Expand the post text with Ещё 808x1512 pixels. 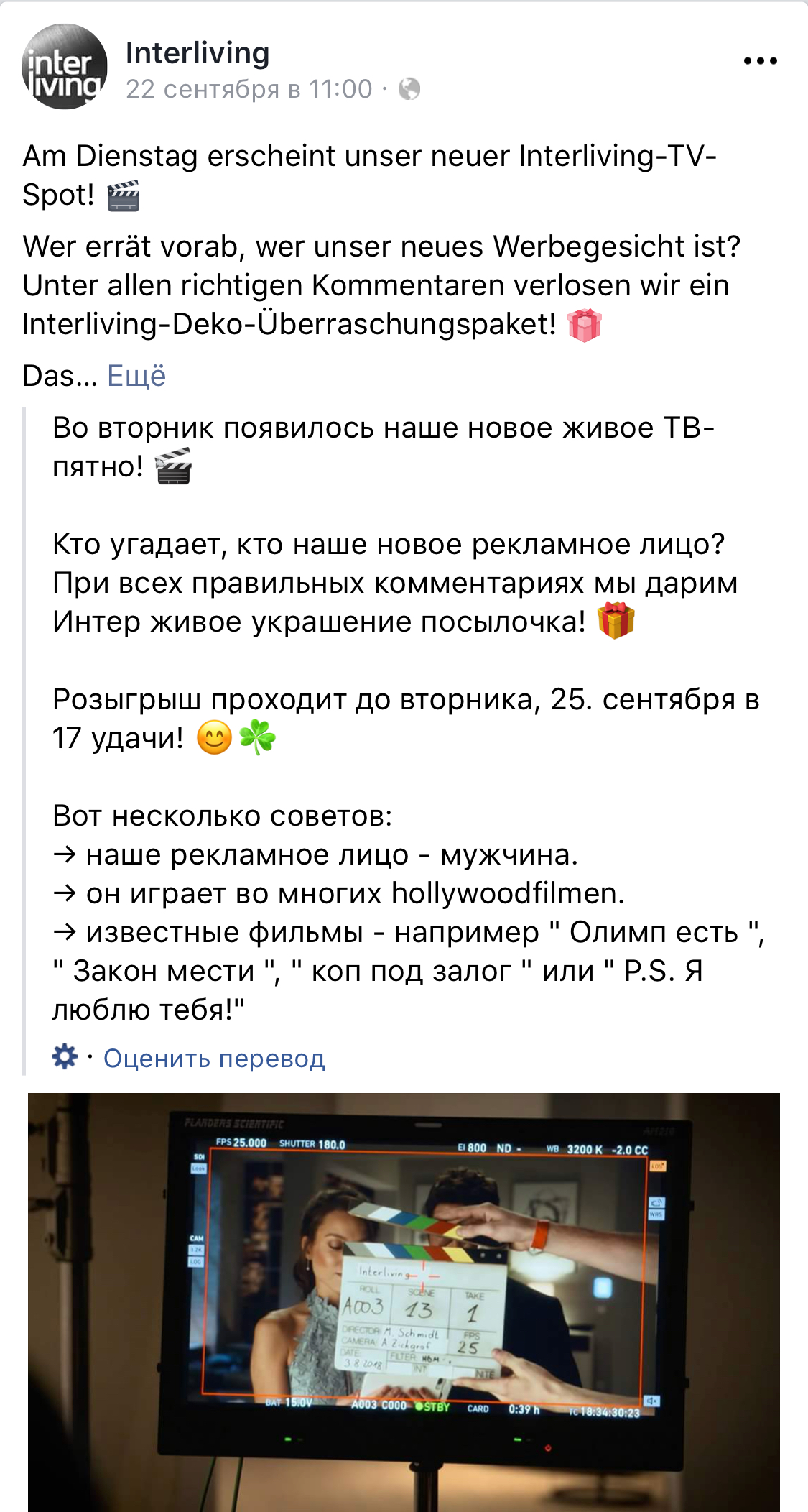tap(136, 376)
